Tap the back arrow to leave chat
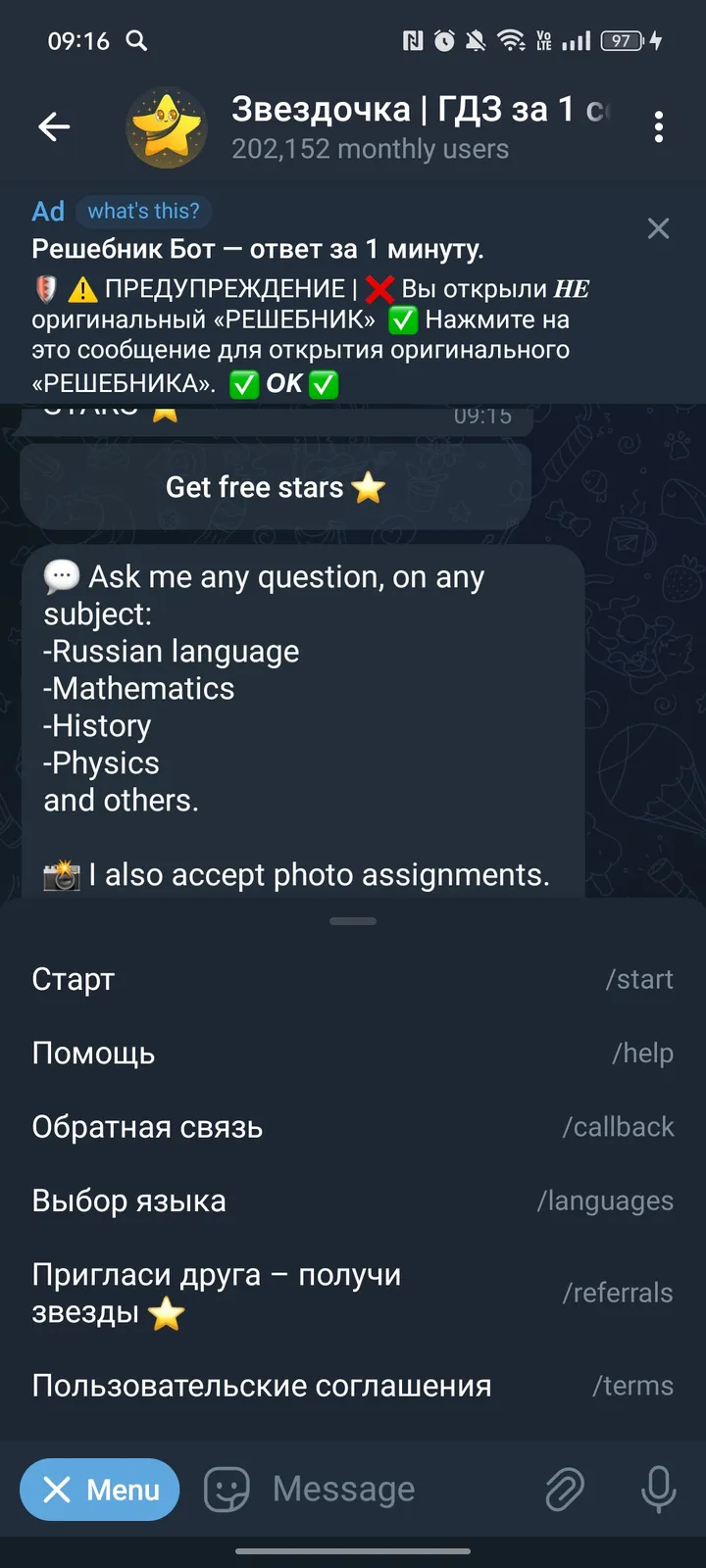The image size is (706, 1568). [54, 126]
